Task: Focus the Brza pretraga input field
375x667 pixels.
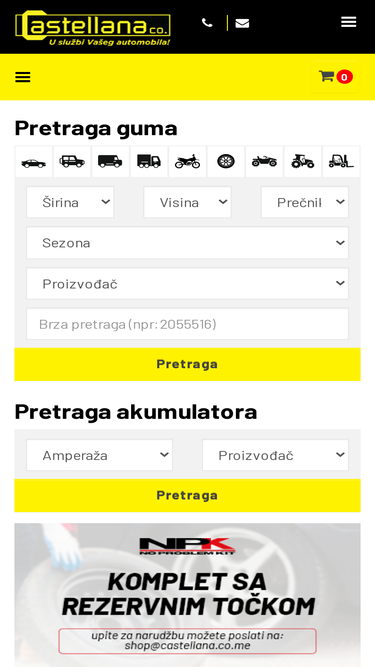Action: [188, 324]
